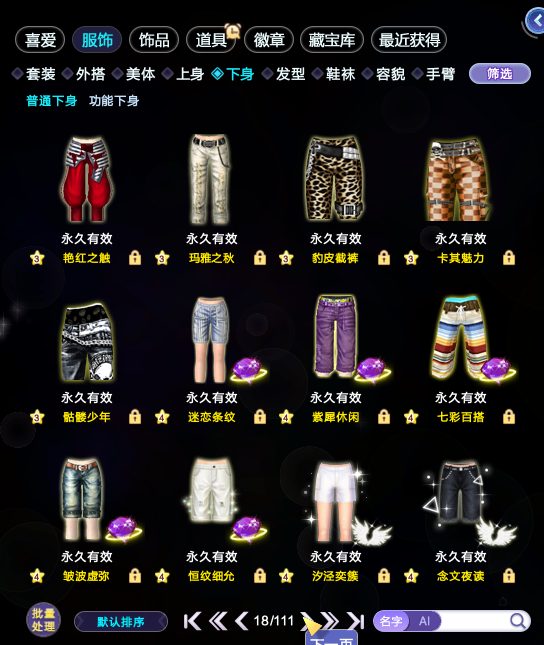The image size is (544, 645).
Task: Open the 道具 tab
Action: coord(211,40)
